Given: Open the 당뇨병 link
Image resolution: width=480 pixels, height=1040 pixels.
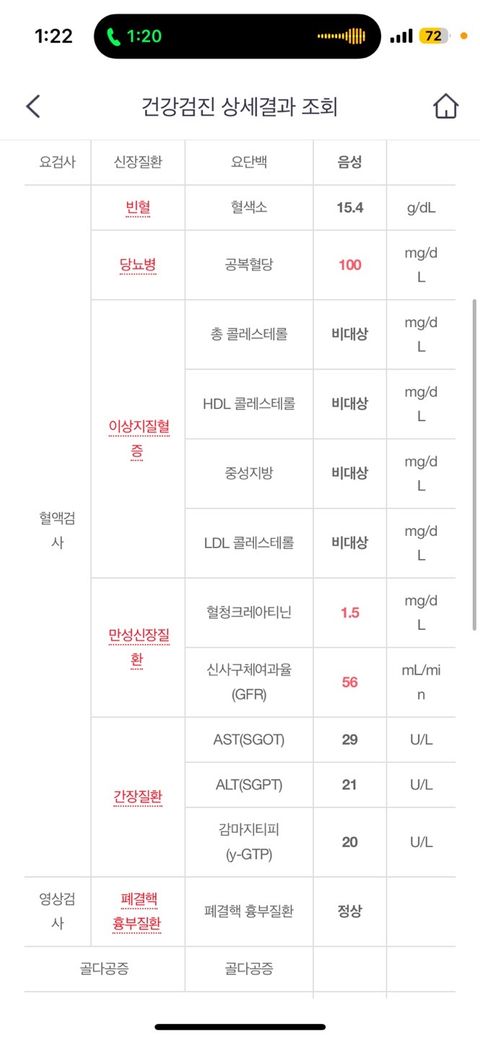Looking at the screenshot, I should tap(138, 265).
